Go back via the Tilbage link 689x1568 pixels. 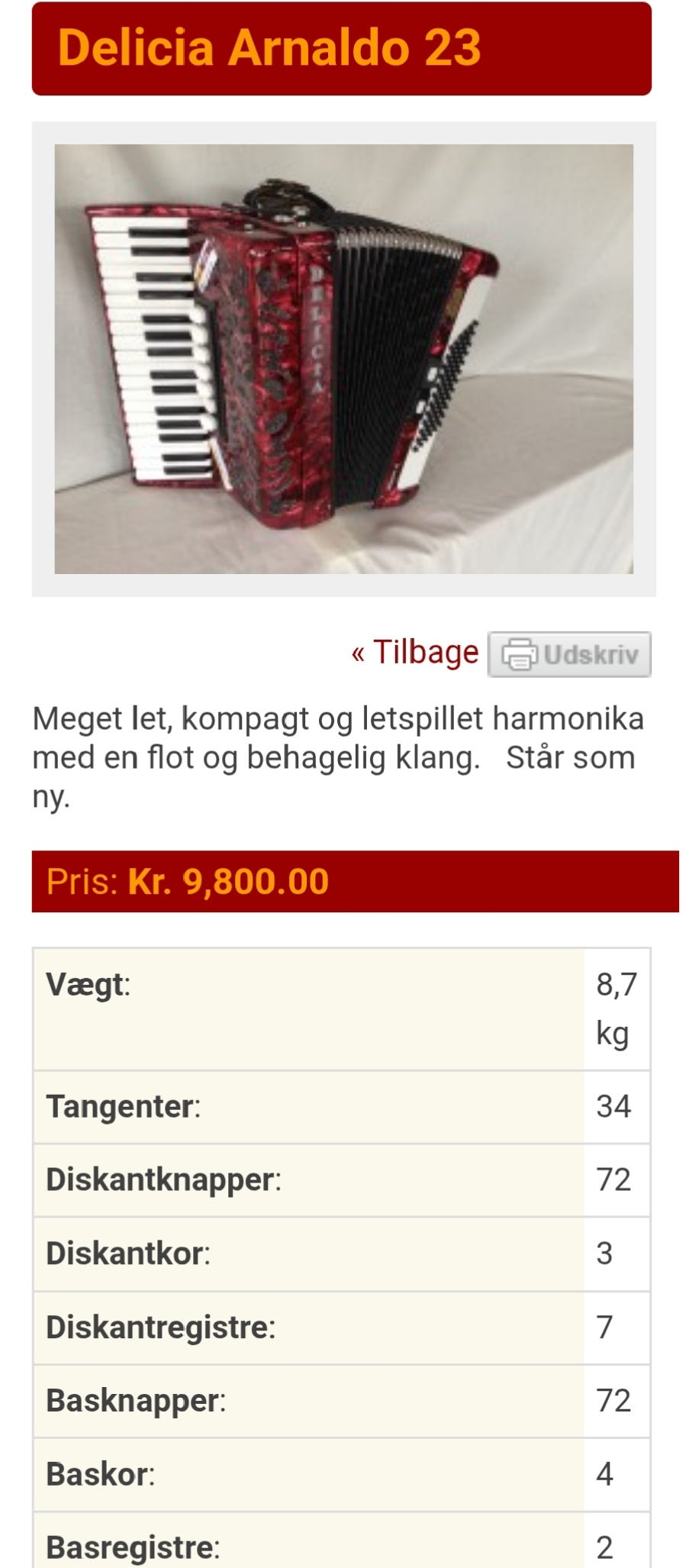(x=415, y=653)
